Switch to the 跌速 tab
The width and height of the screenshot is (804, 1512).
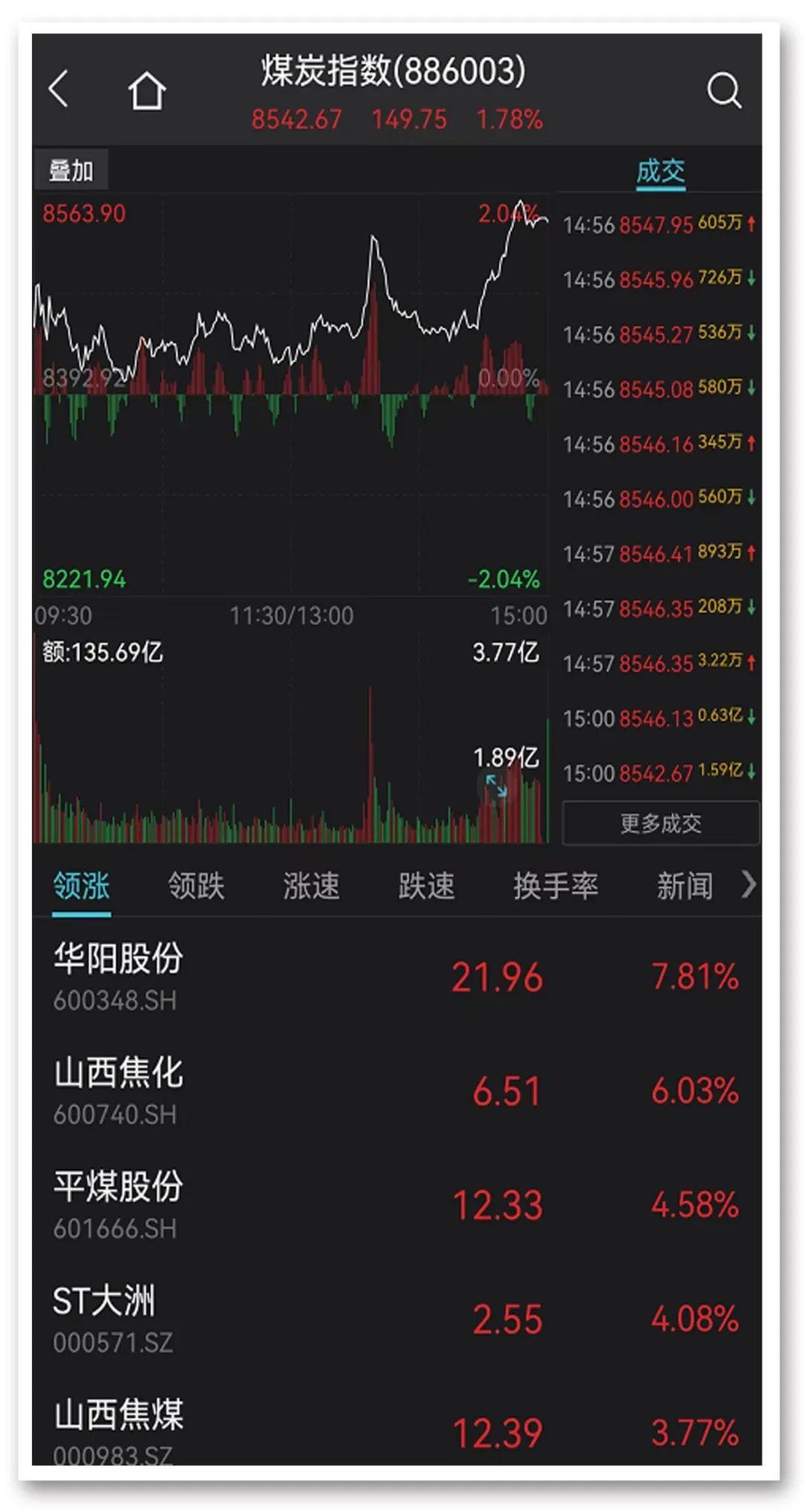pyautogui.click(x=426, y=886)
